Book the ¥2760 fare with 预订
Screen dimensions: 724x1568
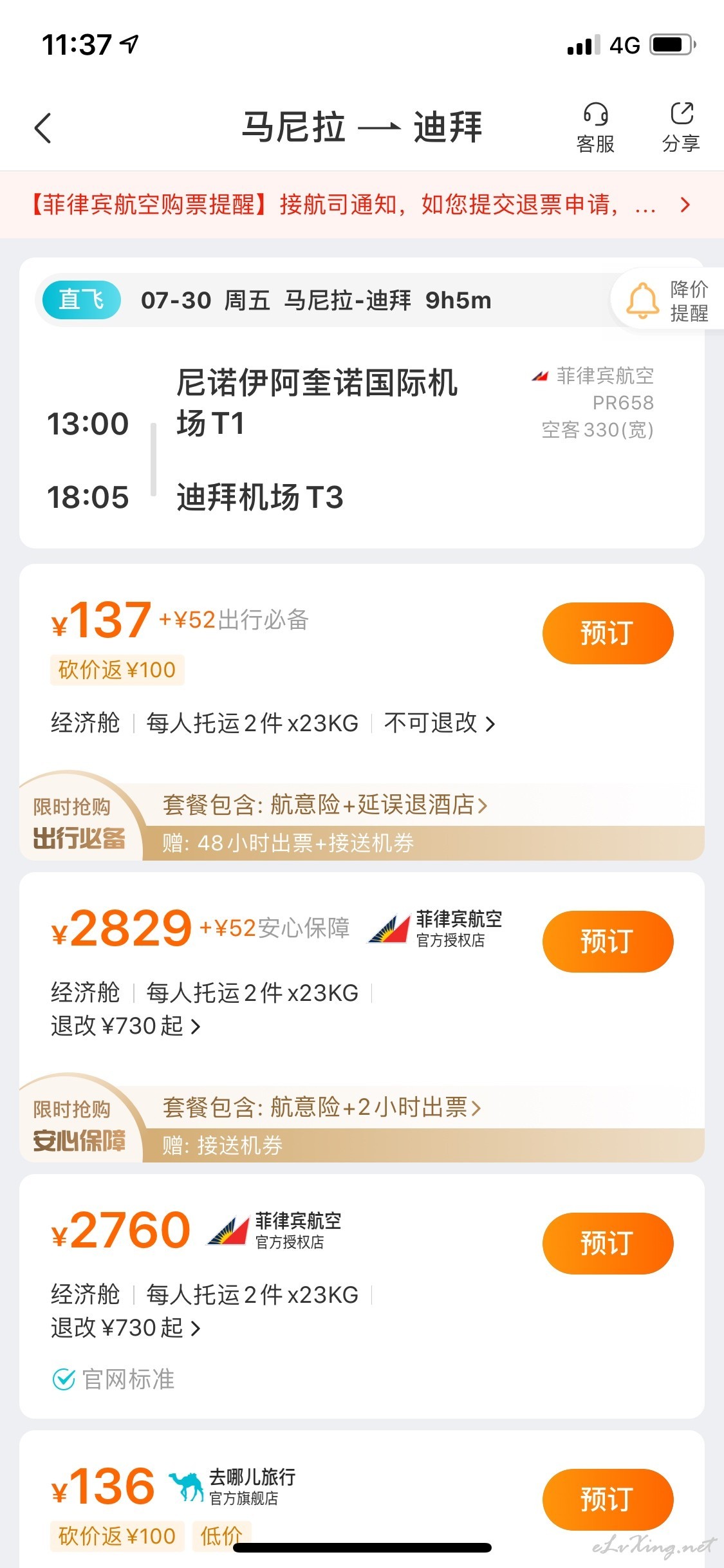tap(608, 1243)
